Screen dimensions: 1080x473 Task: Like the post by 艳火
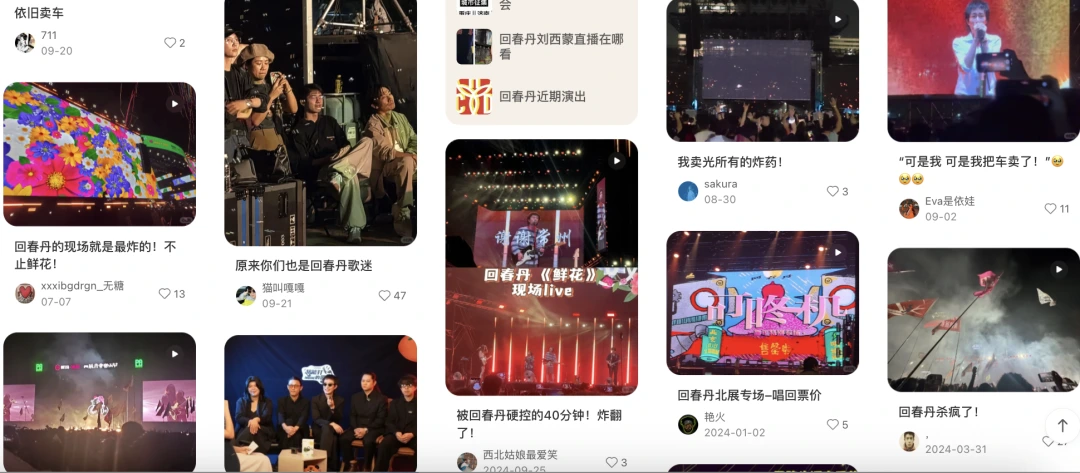click(x=832, y=425)
